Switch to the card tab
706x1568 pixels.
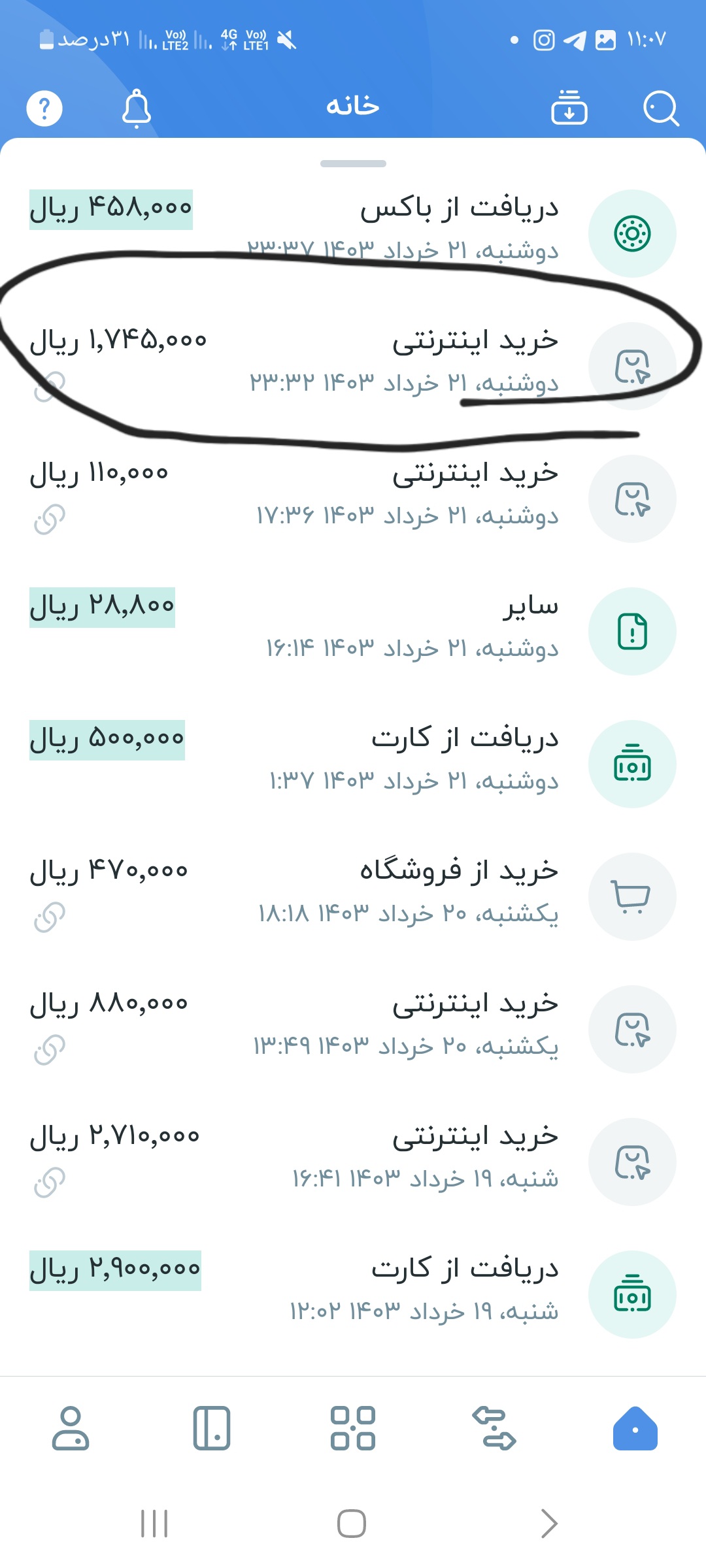tap(212, 1428)
